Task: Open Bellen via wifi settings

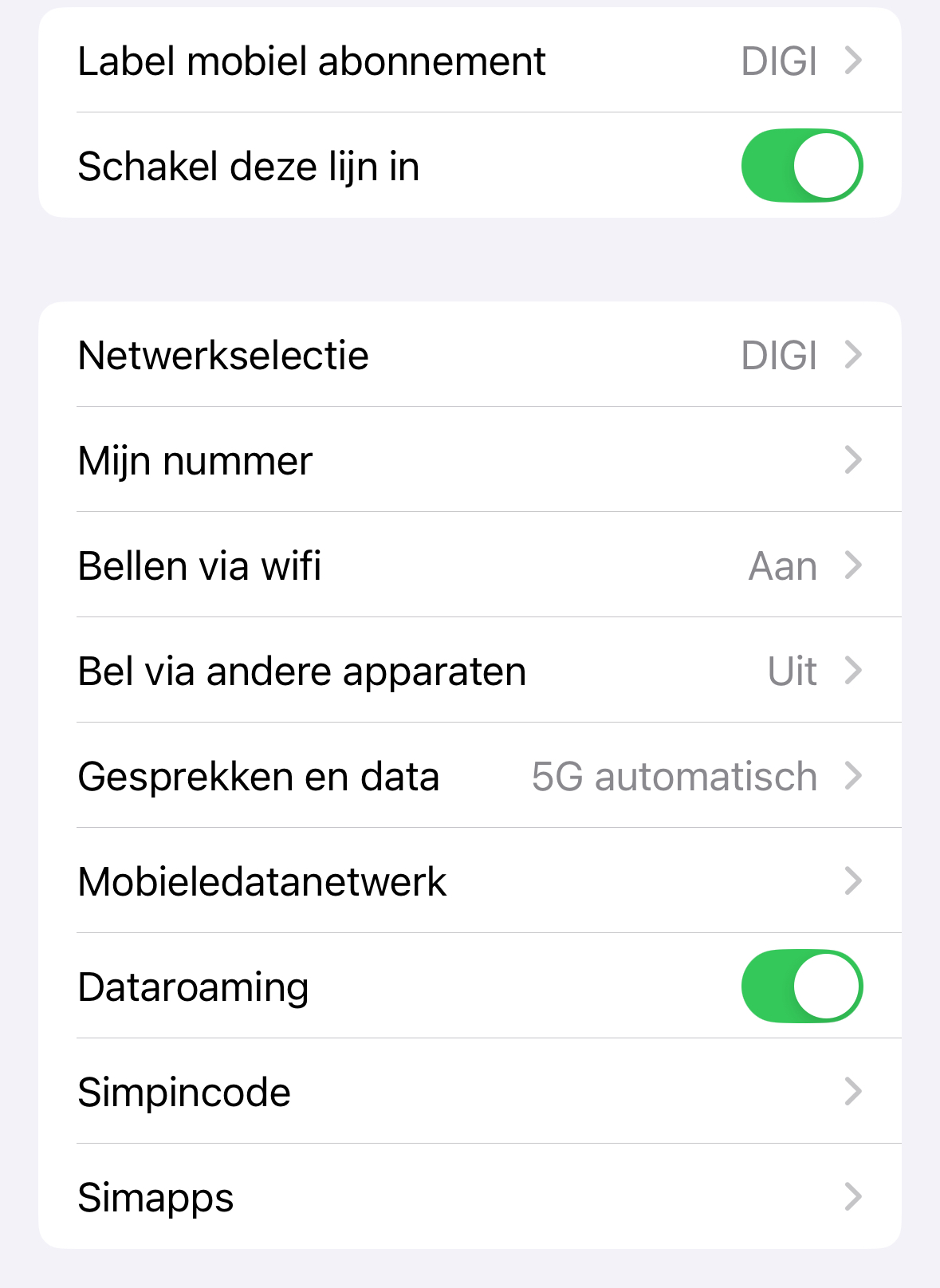Action: pos(470,566)
